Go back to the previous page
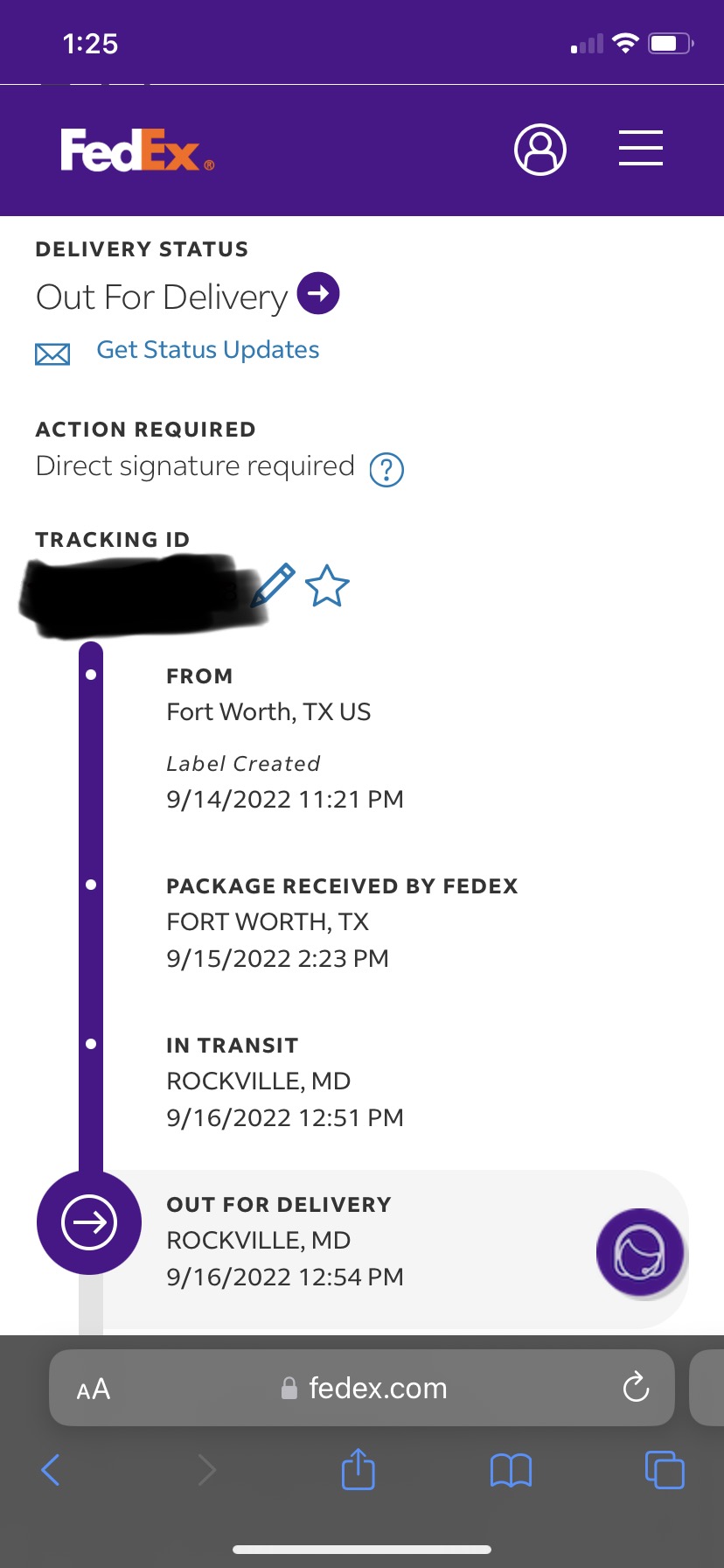This screenshot has width=724, height=1568. click(51, 1470)
